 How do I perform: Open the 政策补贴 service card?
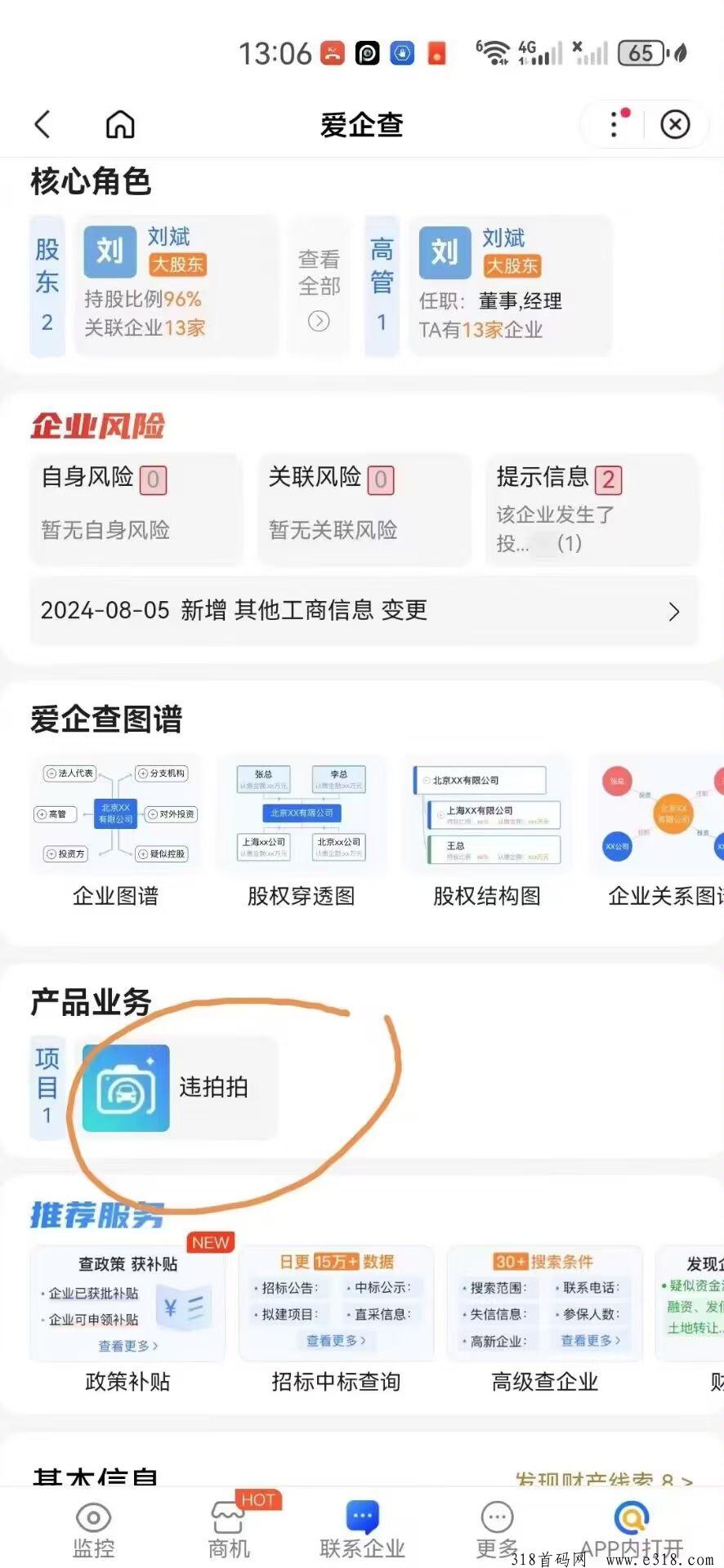127,1320
